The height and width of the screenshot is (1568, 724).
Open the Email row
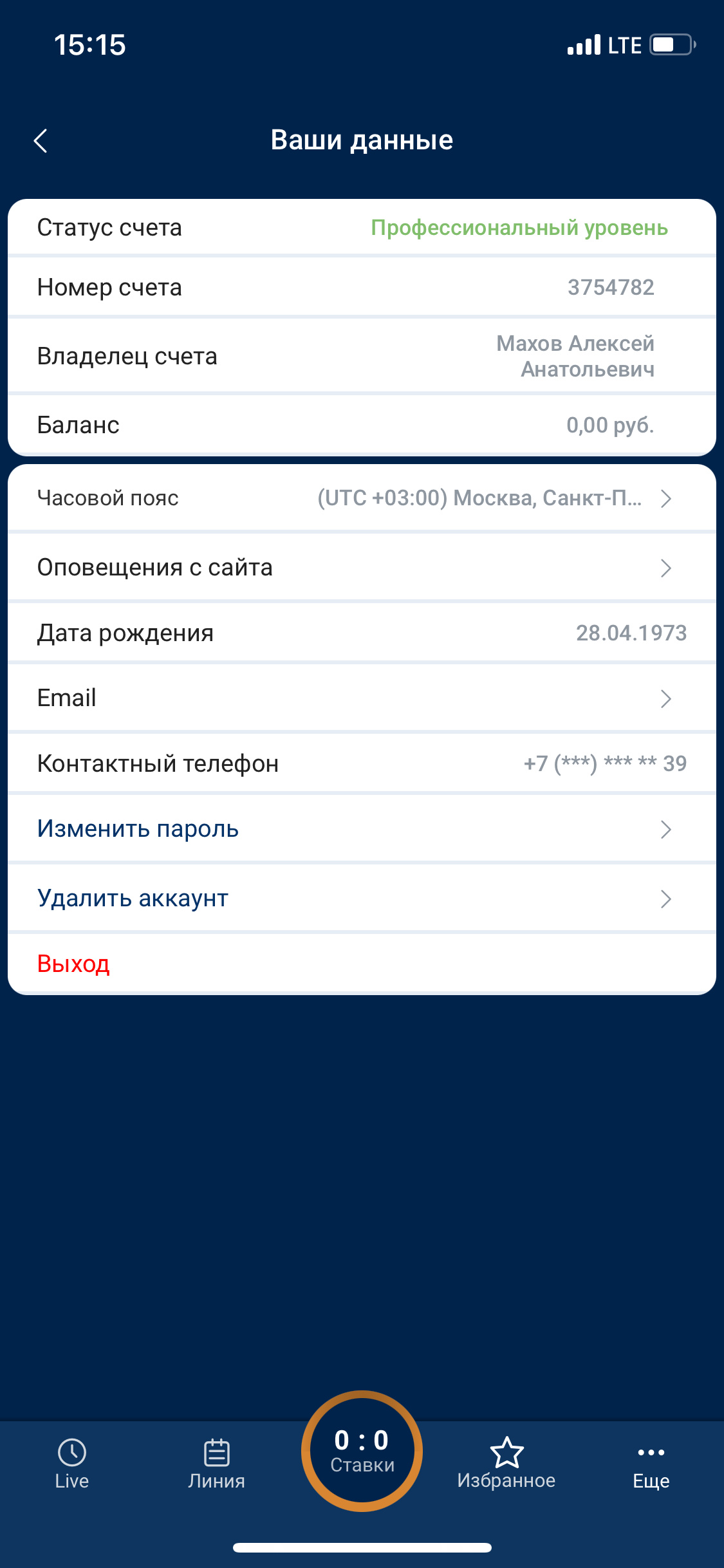(x=362, y=698)
